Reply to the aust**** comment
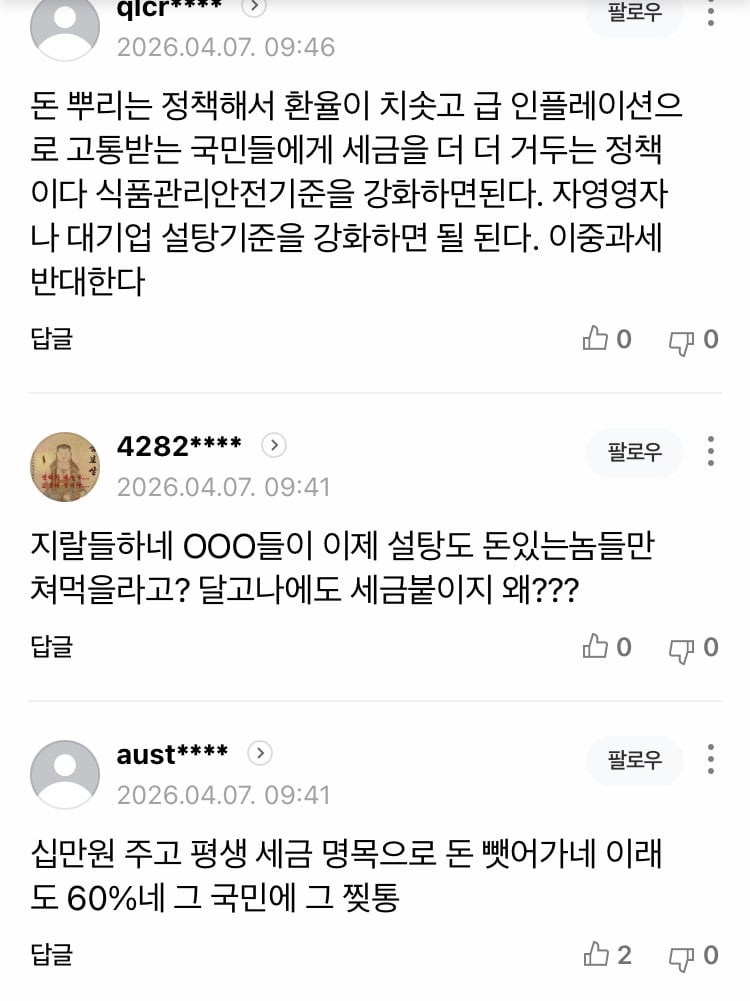 (51, 954)
